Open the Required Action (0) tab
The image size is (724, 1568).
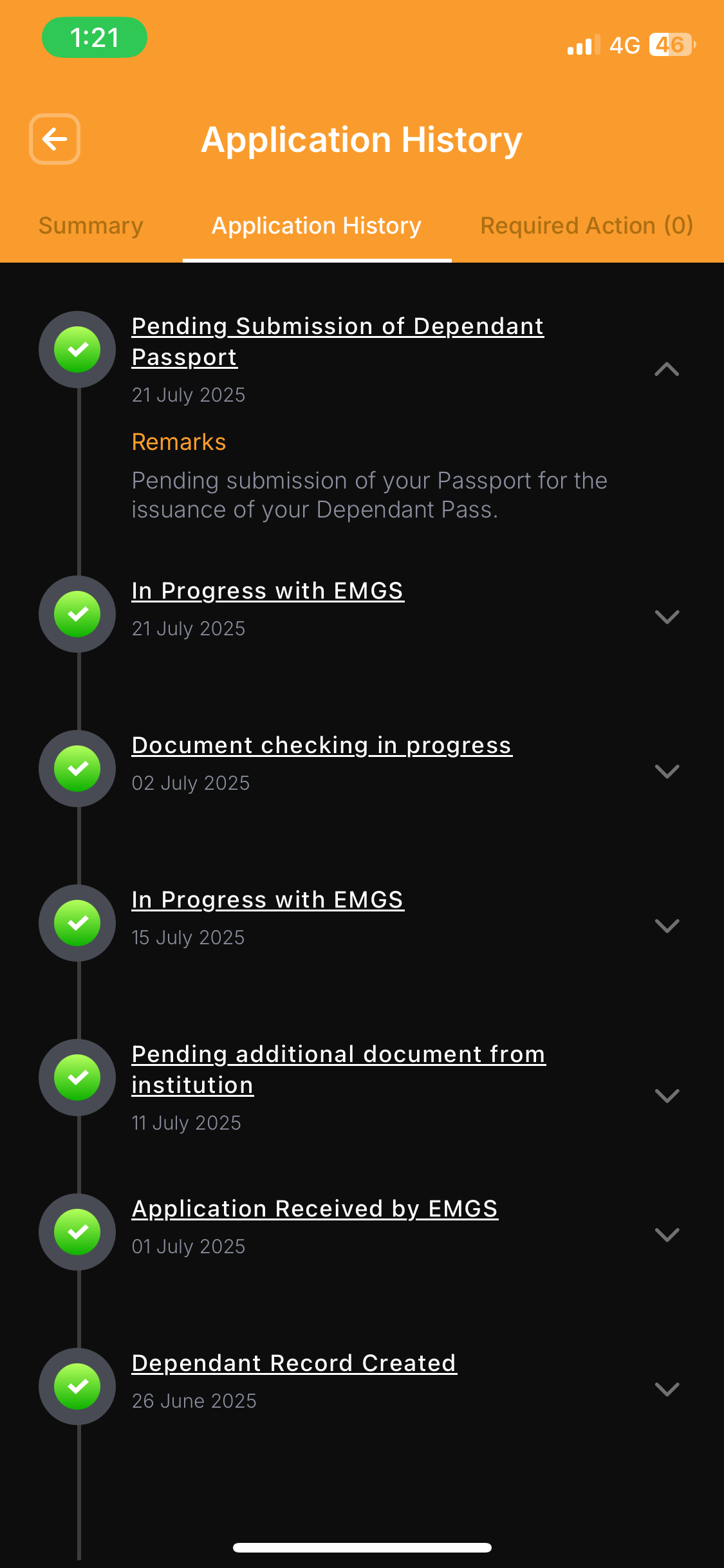tap(586, 226)
